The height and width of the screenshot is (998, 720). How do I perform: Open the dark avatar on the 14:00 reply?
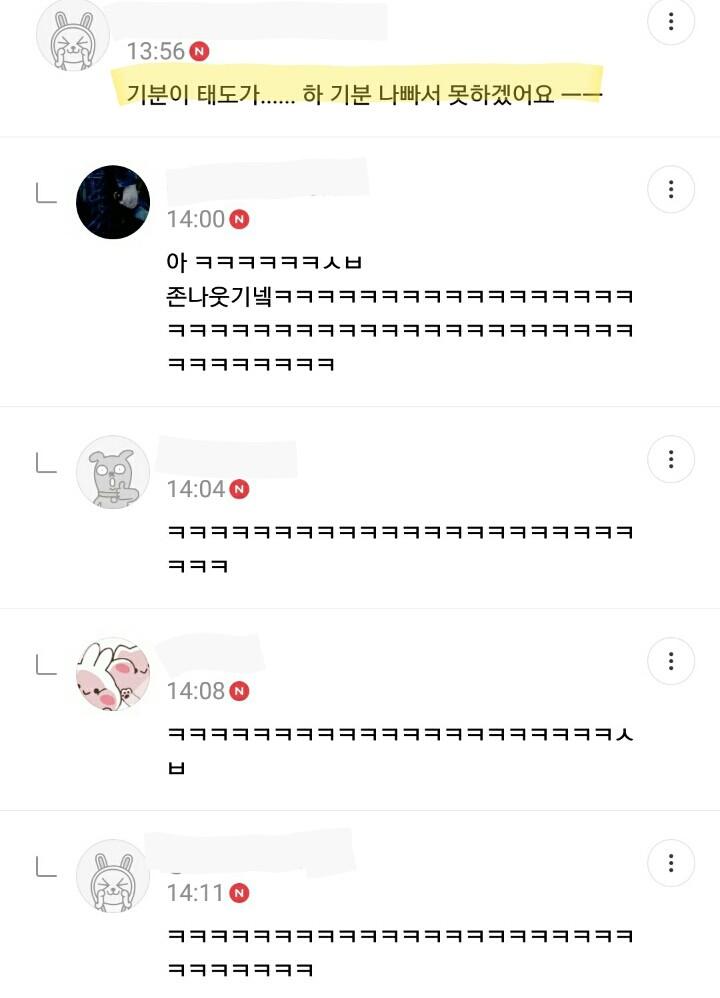click(113, 202)
